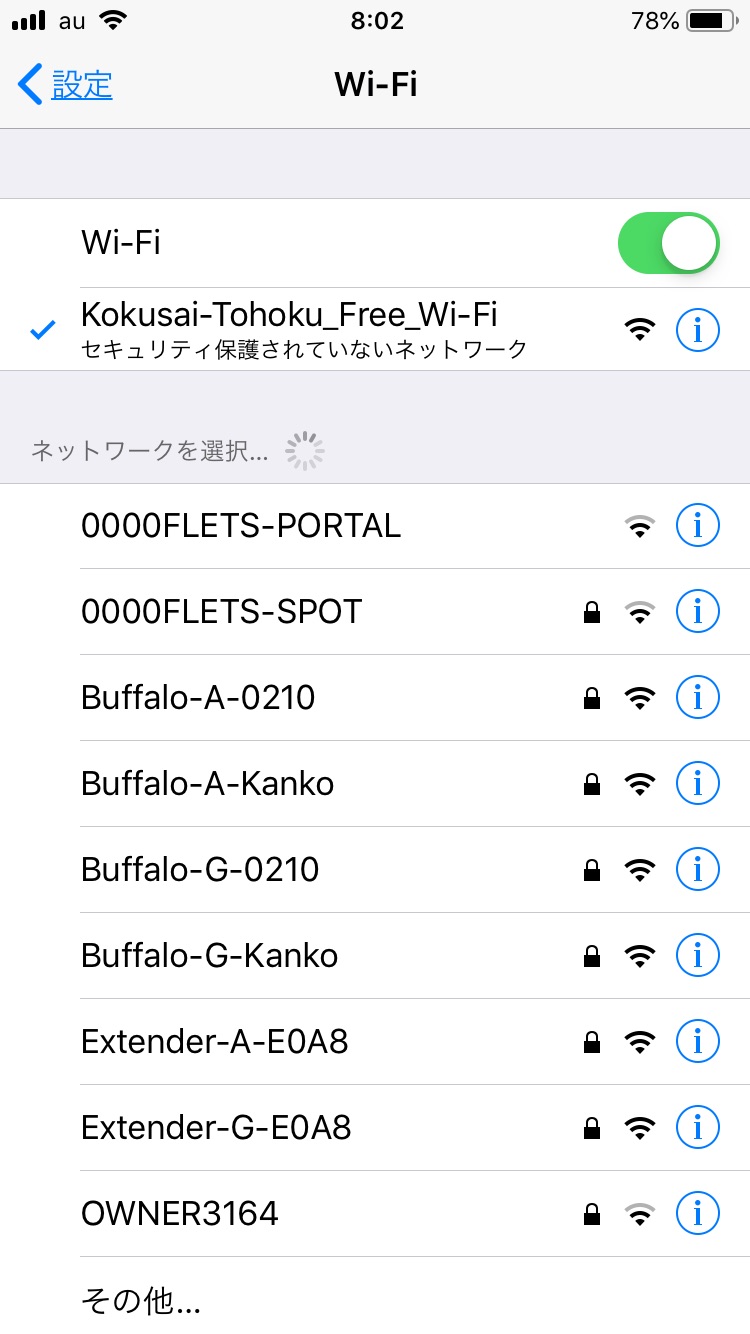This screenshot has height=1334, width=750.
Task: Select the Buffalo-A-Kanko network
Action: point(375,784)
